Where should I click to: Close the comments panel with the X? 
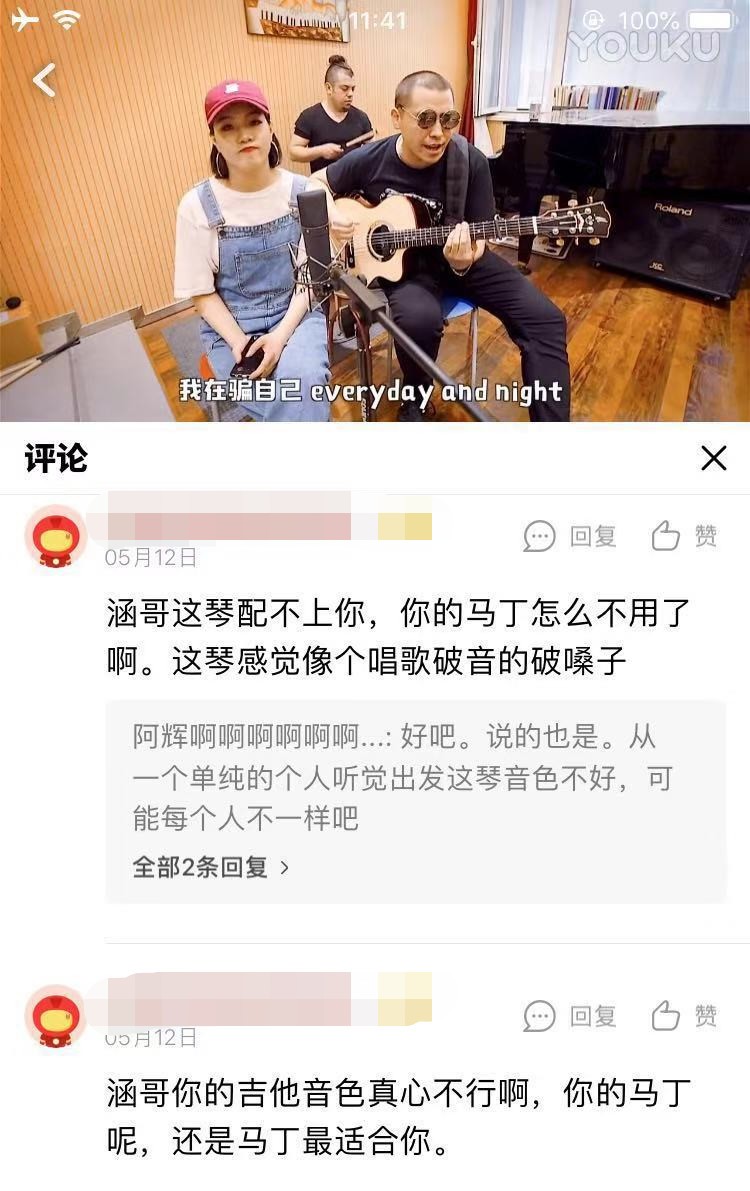[714, 458]
